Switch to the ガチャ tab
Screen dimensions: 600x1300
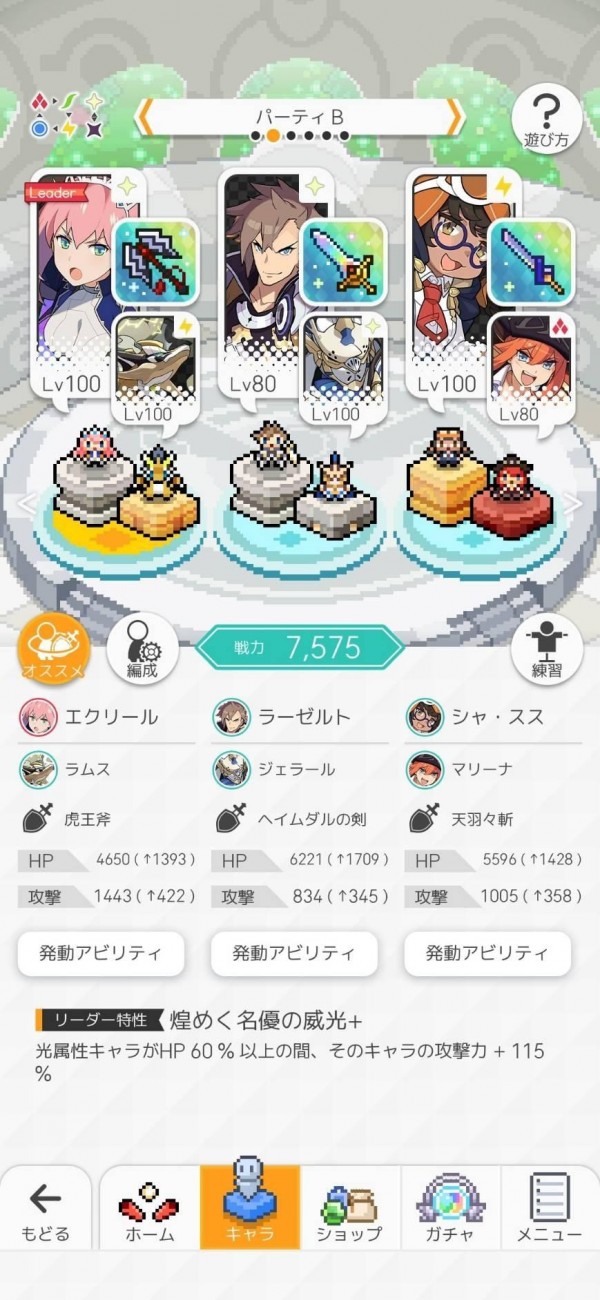[450, 1213]
